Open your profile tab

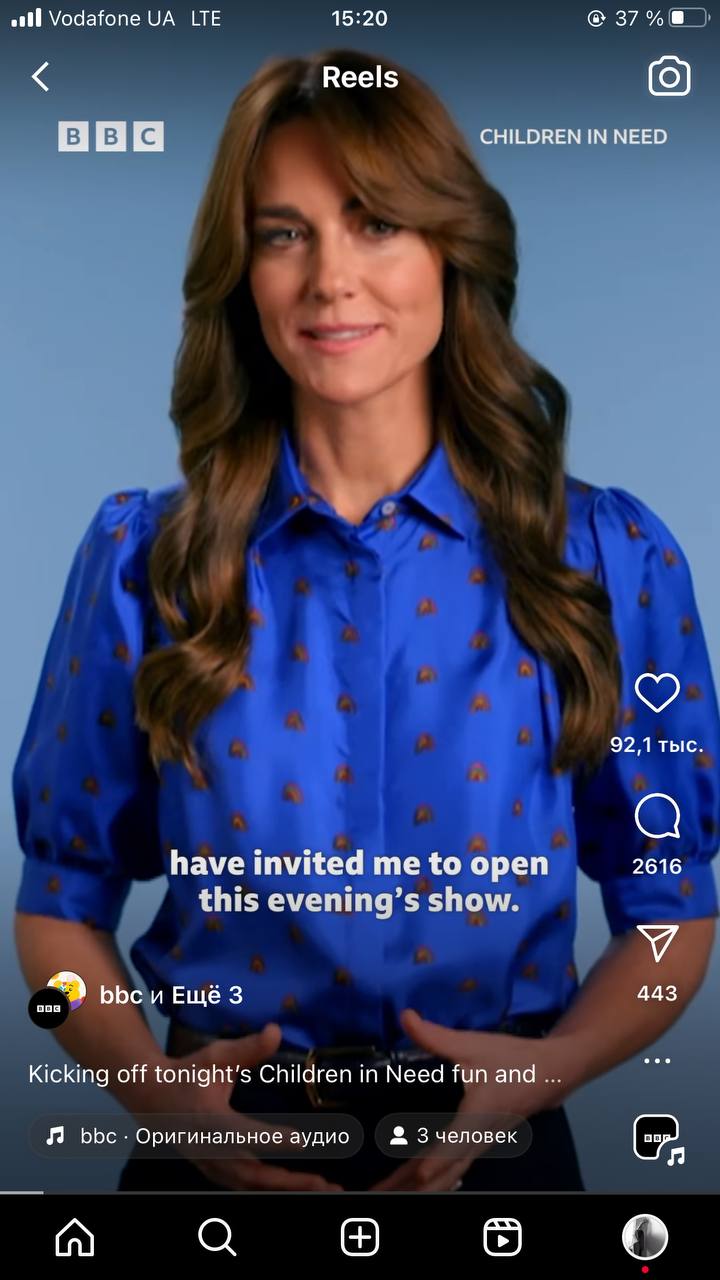pos(644,1238)
